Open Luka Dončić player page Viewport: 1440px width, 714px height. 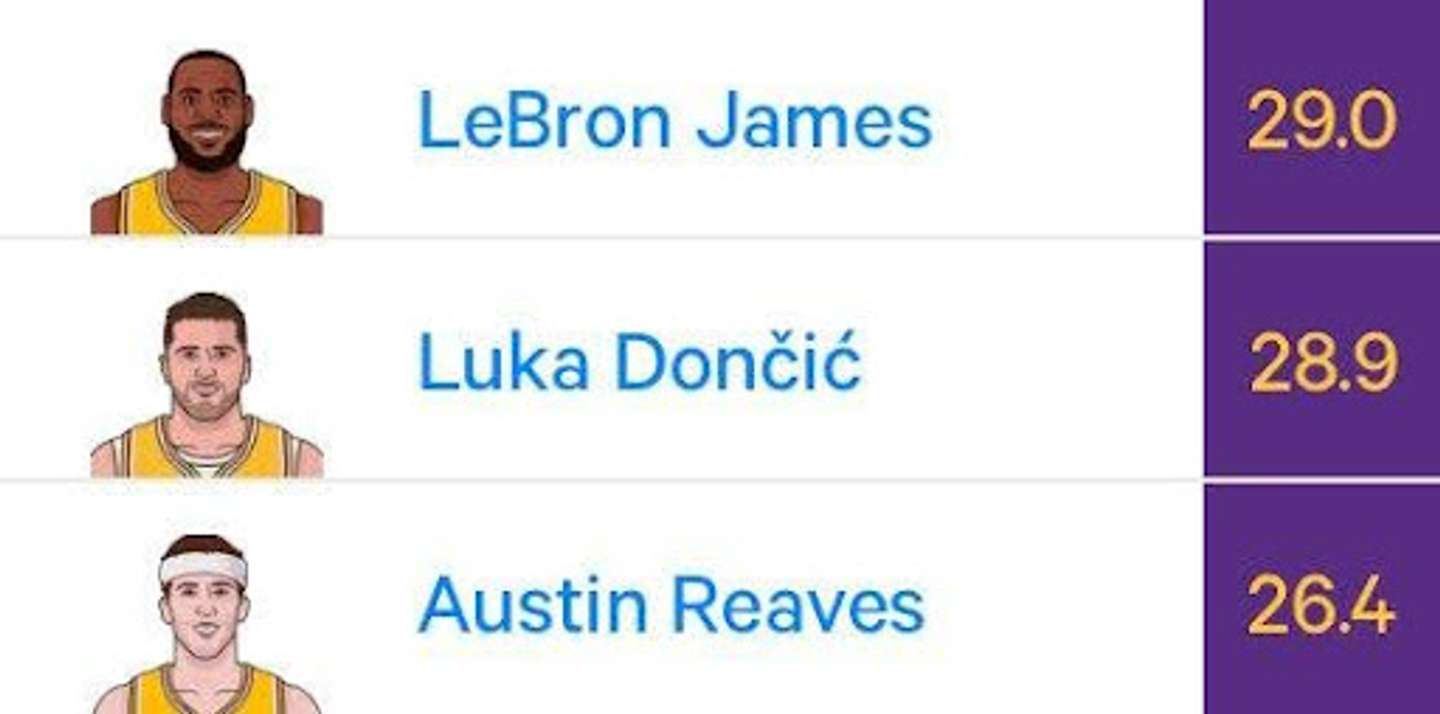639,362
